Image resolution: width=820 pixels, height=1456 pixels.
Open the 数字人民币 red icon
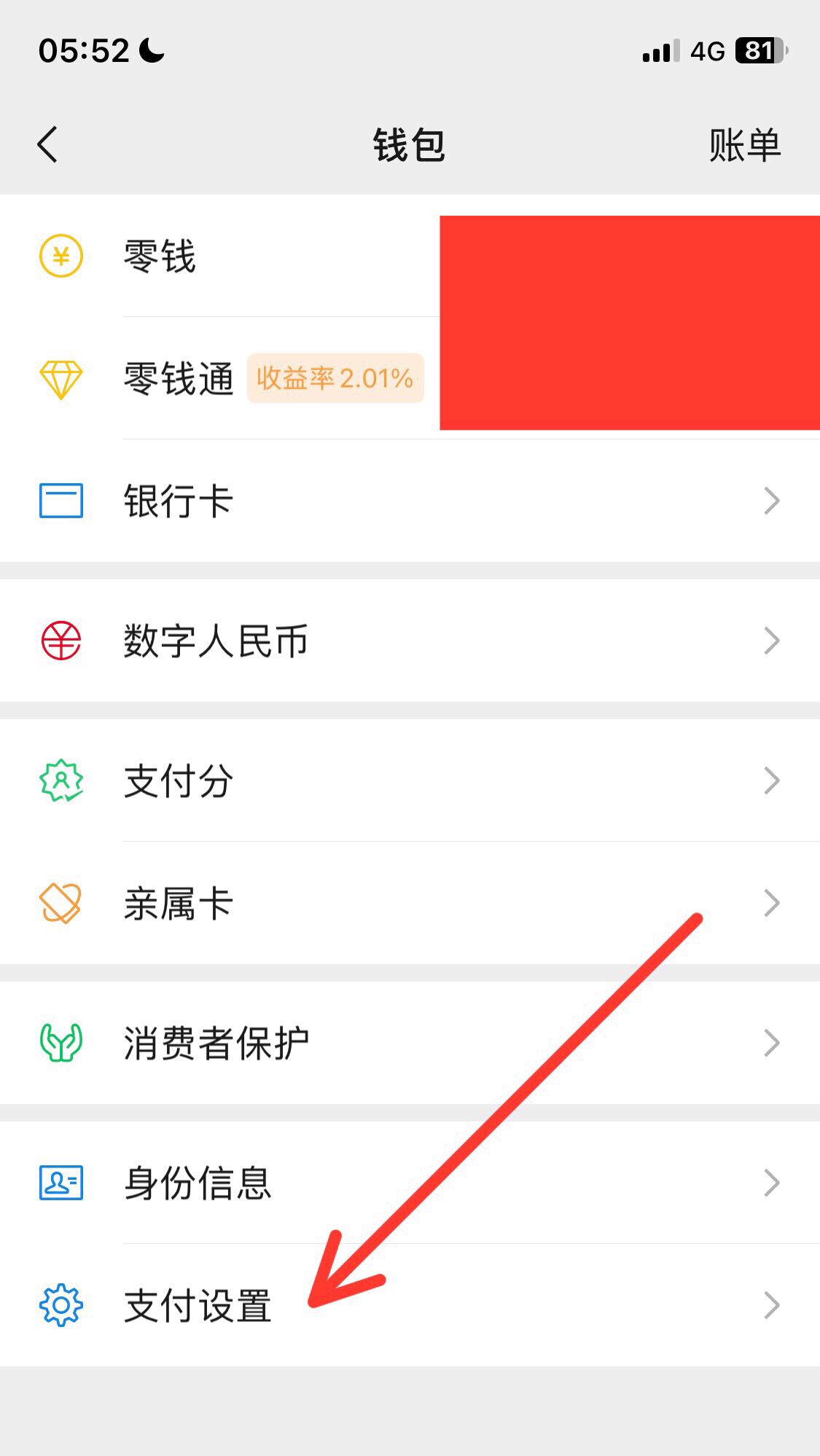[62, 641]
